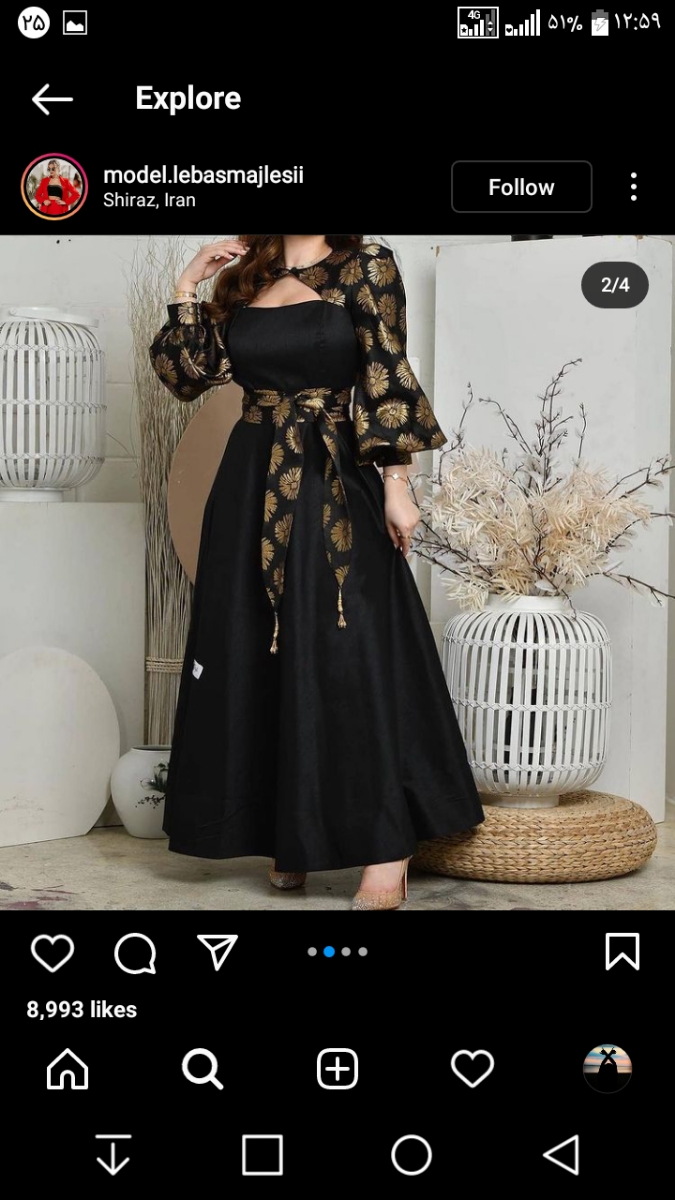The height and width of the screenshot is (1200, 675).
Task: Share the post via direct message
Action: click(x=217, y=953)
